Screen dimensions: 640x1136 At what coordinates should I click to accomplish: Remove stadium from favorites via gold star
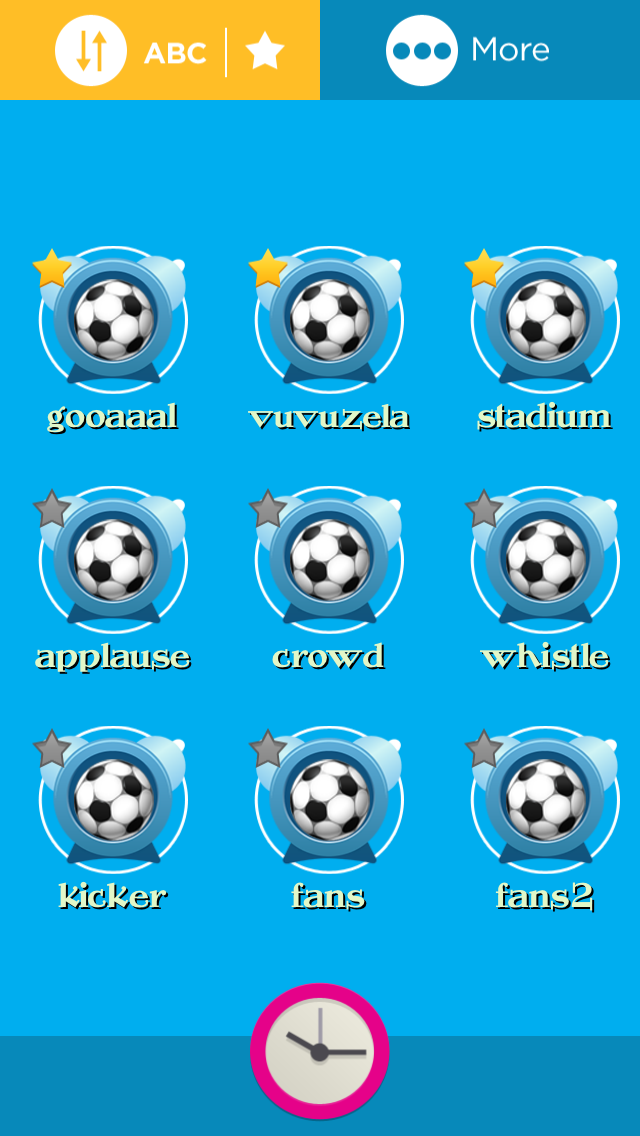pyautogui.click(x=484, y=269)
